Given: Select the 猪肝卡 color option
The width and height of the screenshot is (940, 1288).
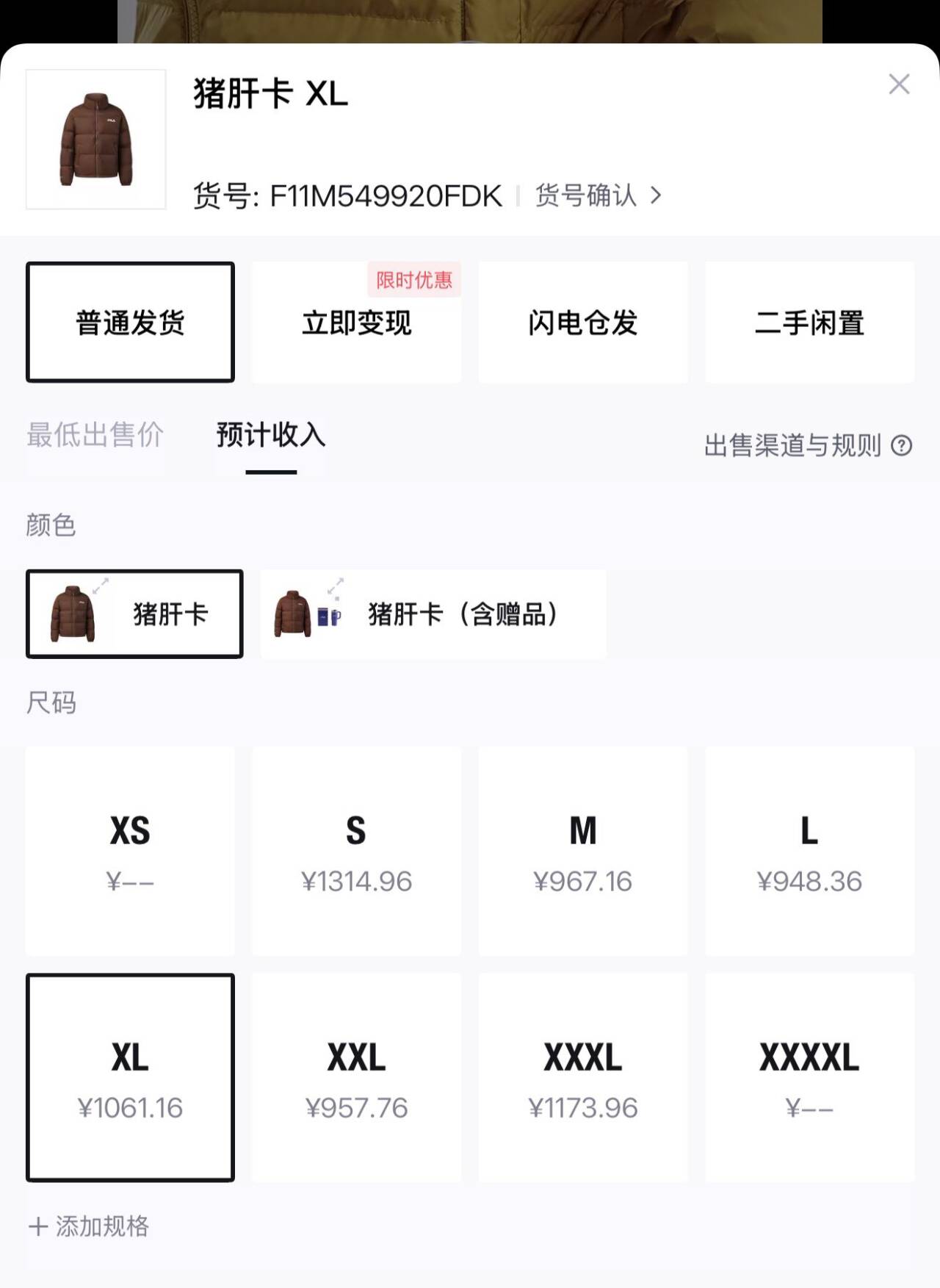Looking at the screenshot, I should pos(134,614).
